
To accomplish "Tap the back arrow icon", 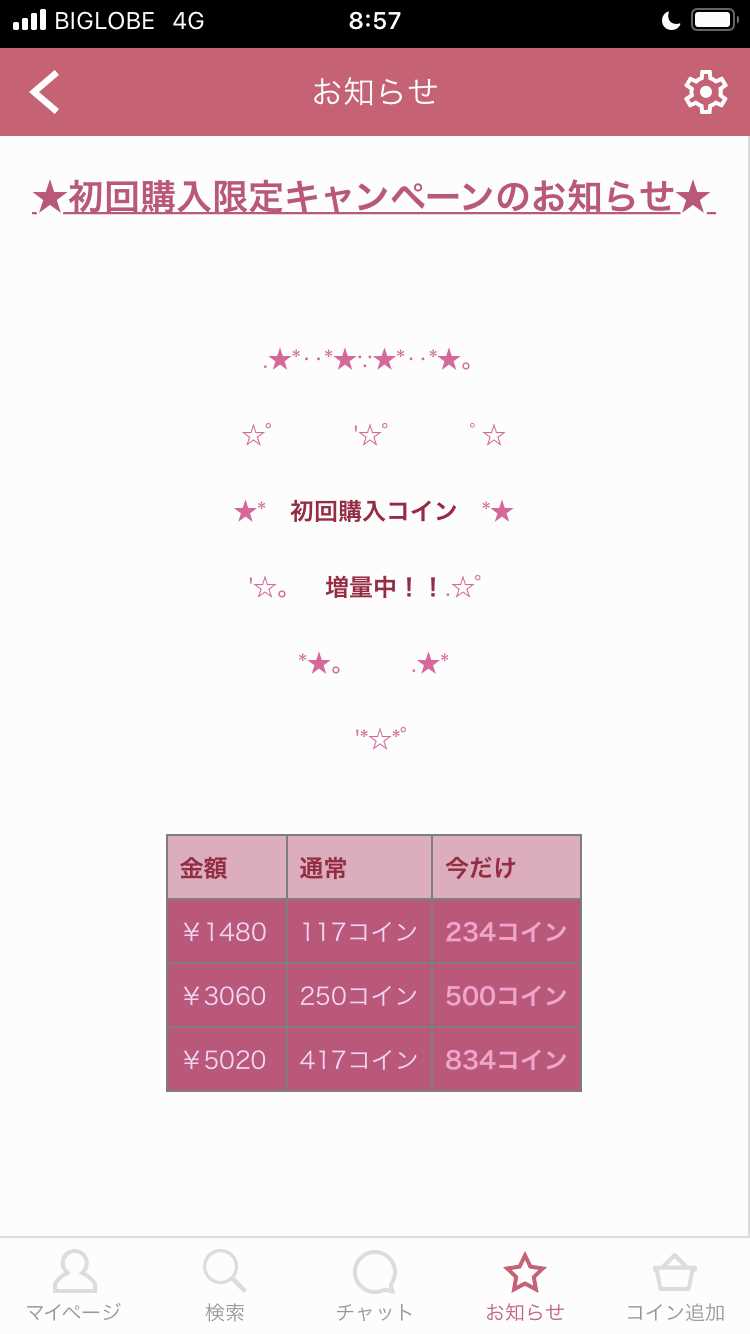I will [x=42, y=91].
